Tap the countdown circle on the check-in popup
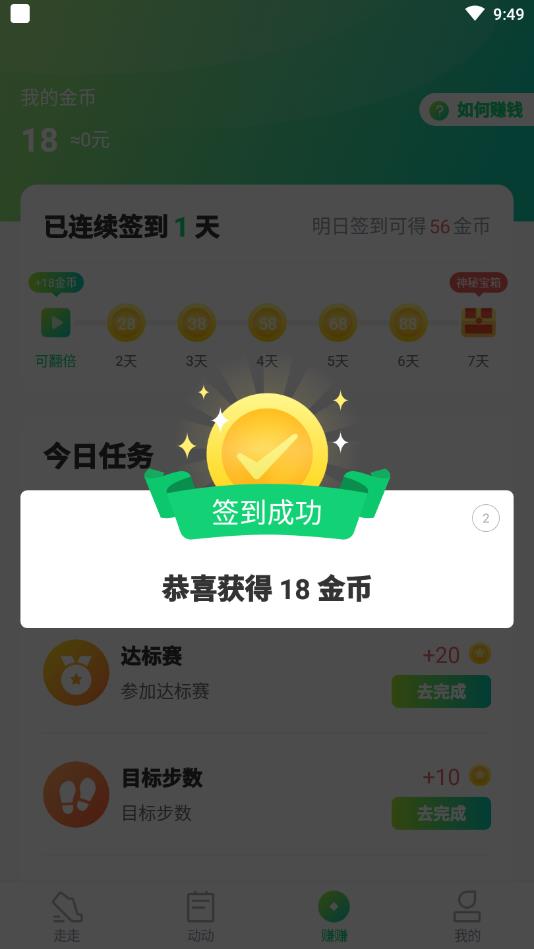The width and height of the screenshot is (534, 949). click(486, 518)
